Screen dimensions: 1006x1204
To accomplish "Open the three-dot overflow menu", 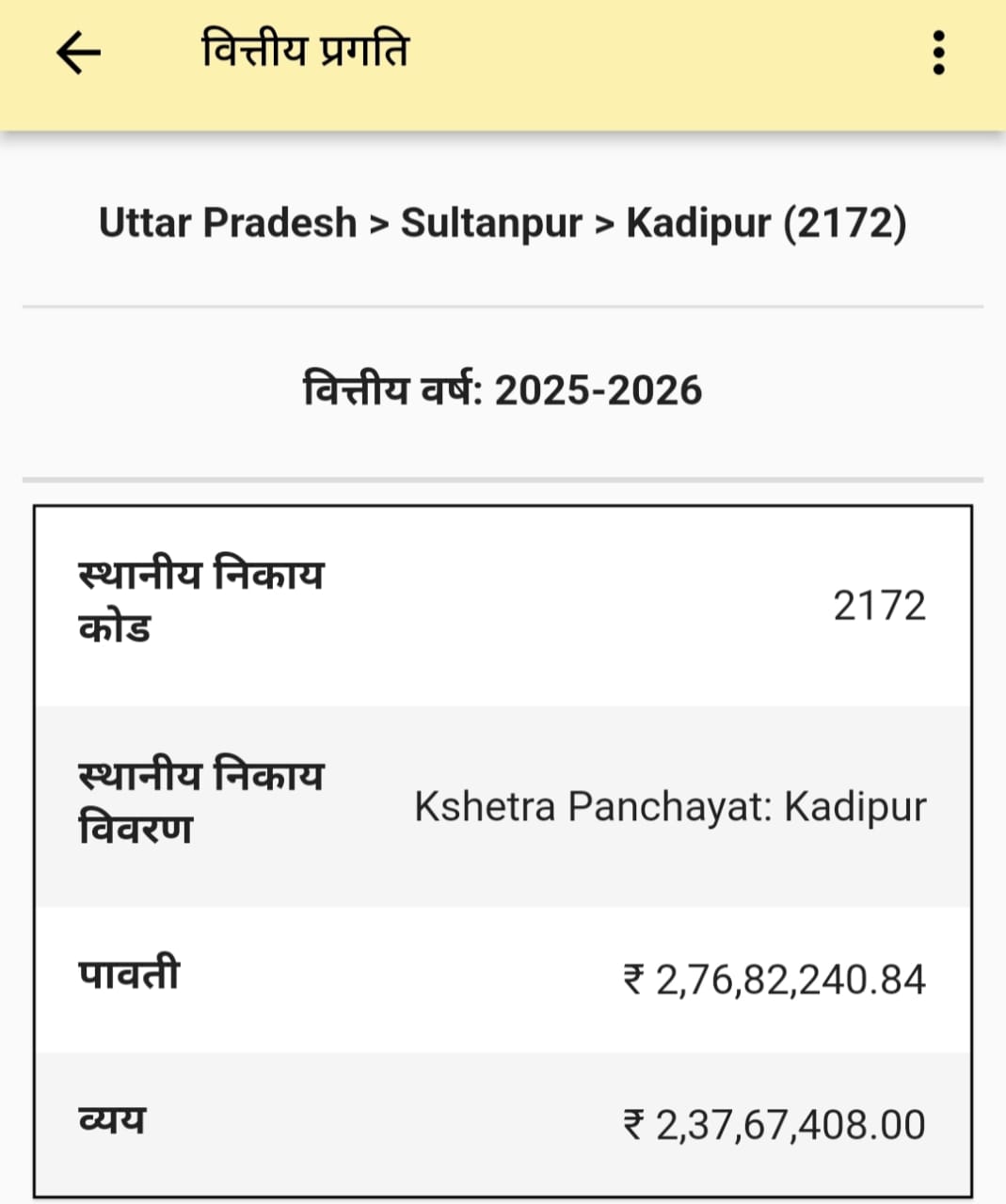I will point(937,53).
